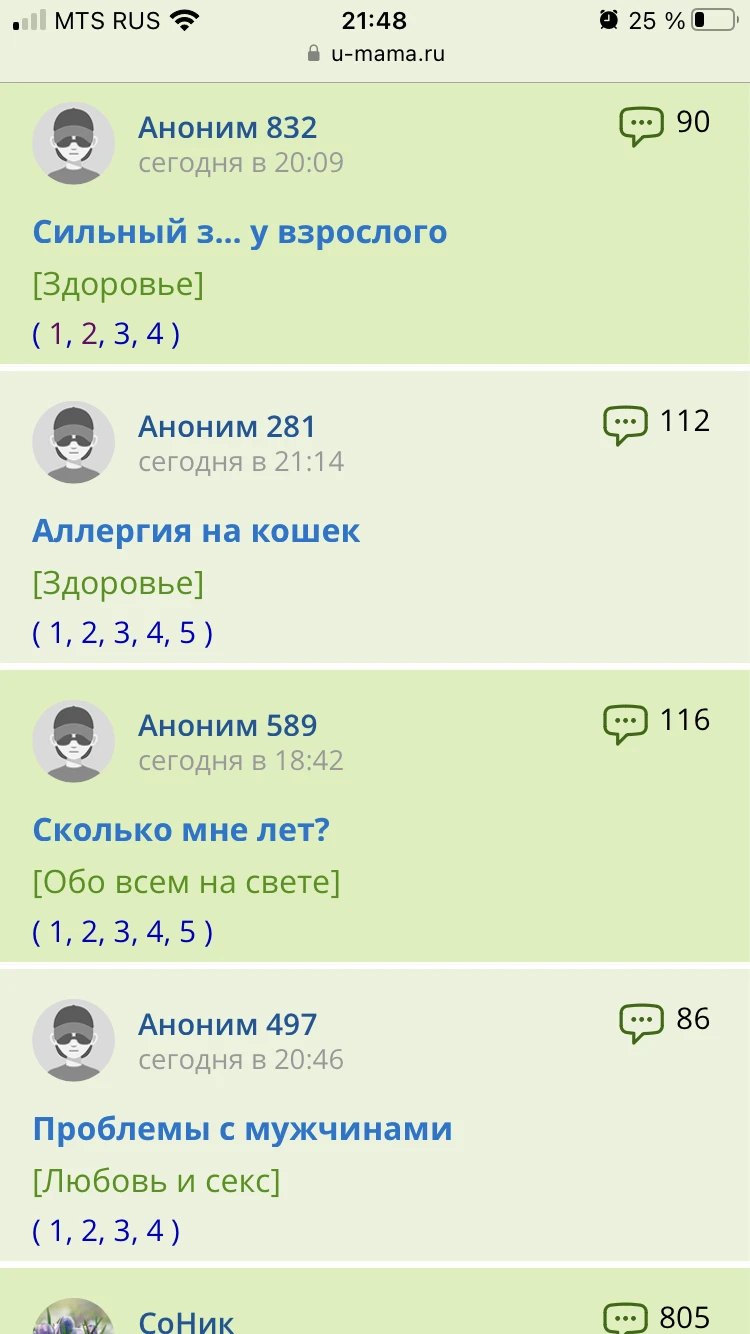Go to page 2 of "Проблемы с мужчинами"
Image resolution: width=750 pixels, height=1334 pixels.
point(90,1231)
